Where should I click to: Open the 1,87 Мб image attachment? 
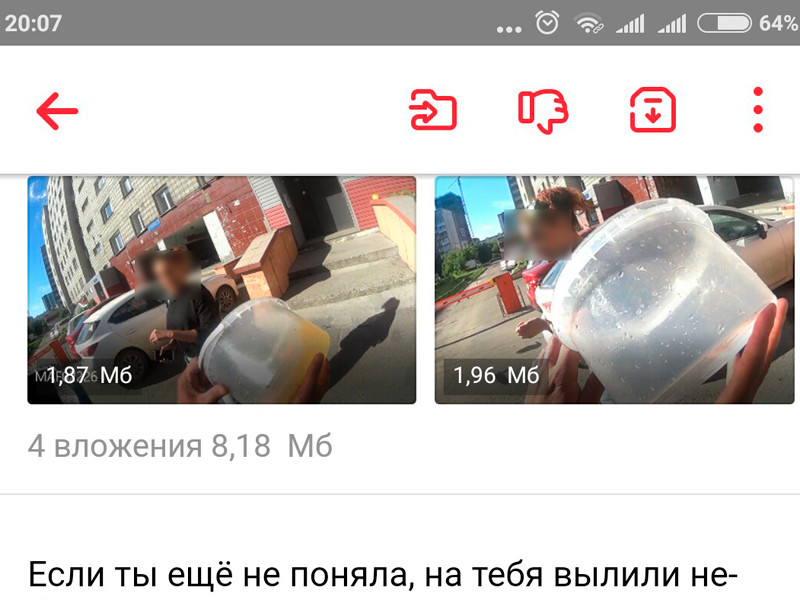pyautogui.click(x=221, y=290)
